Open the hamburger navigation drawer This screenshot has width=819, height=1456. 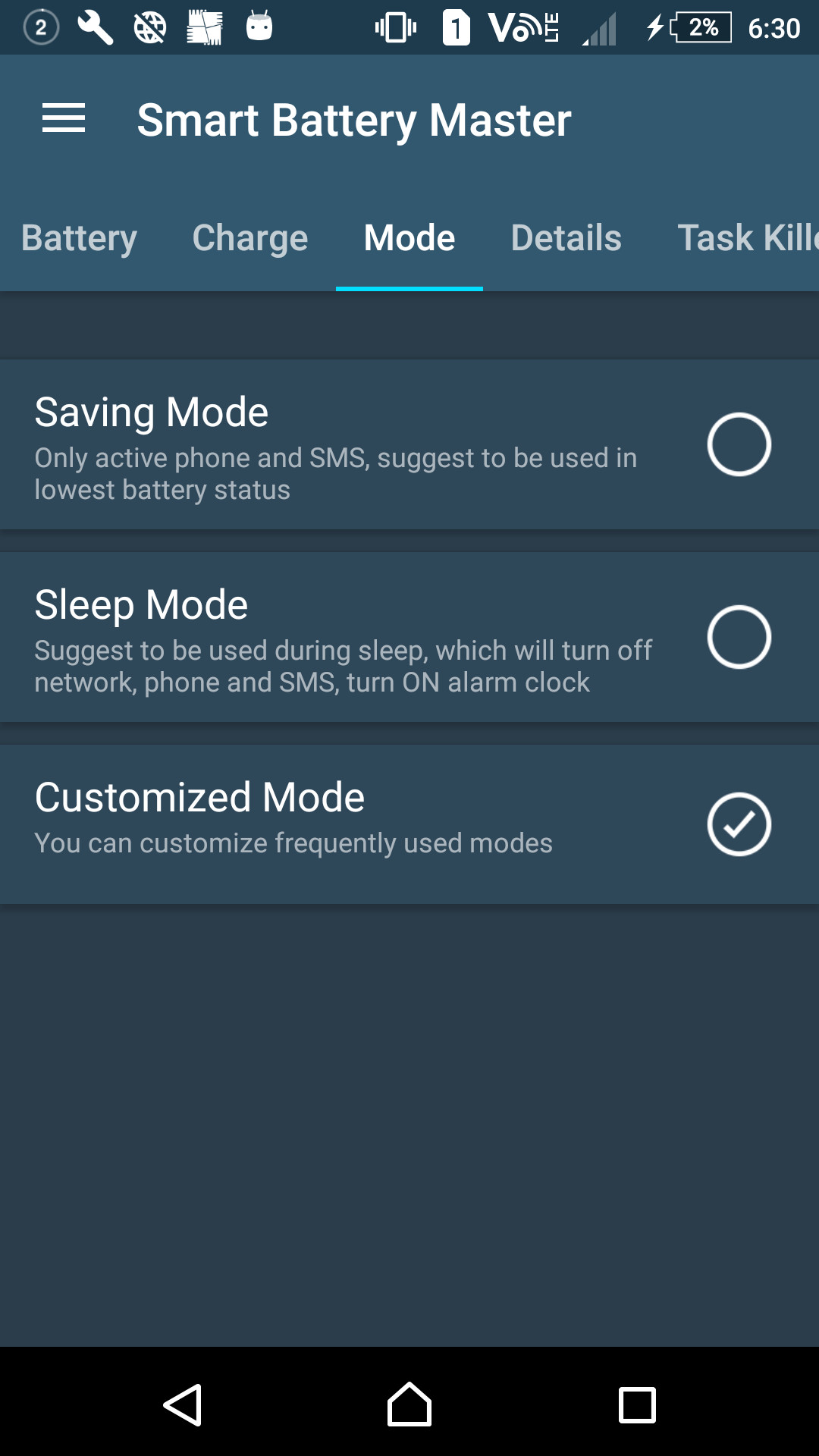coord(64,119)
